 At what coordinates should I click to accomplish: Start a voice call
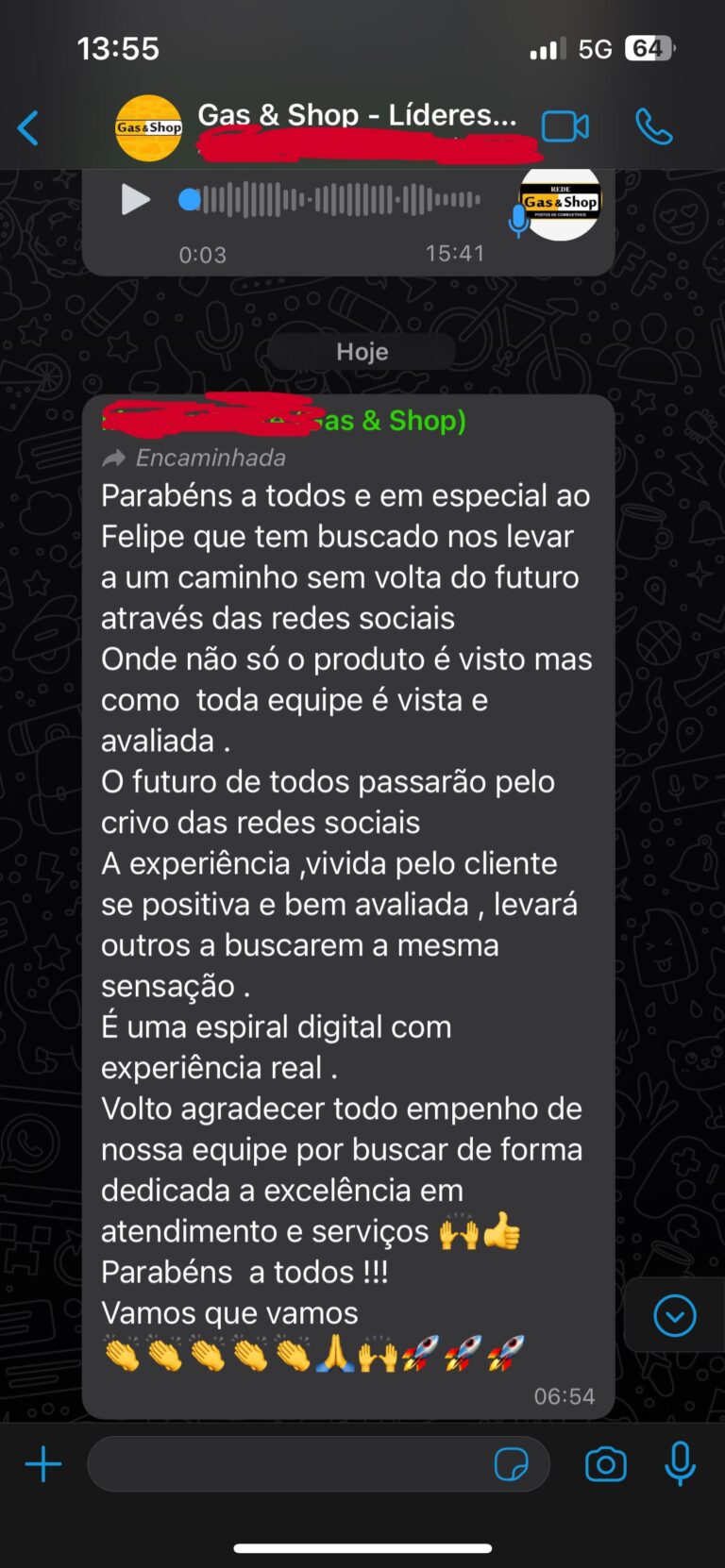653,126
